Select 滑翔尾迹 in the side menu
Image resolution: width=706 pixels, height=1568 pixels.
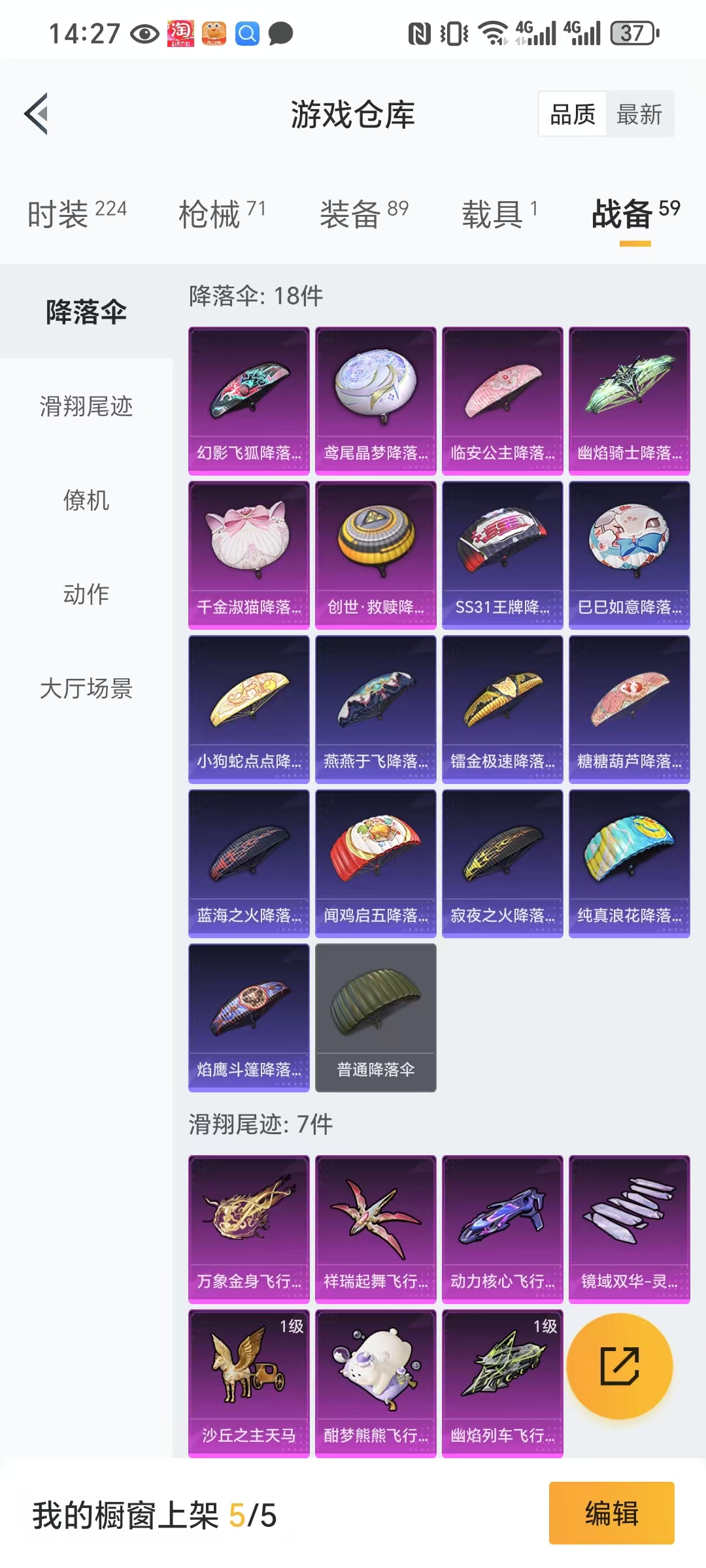86,406
